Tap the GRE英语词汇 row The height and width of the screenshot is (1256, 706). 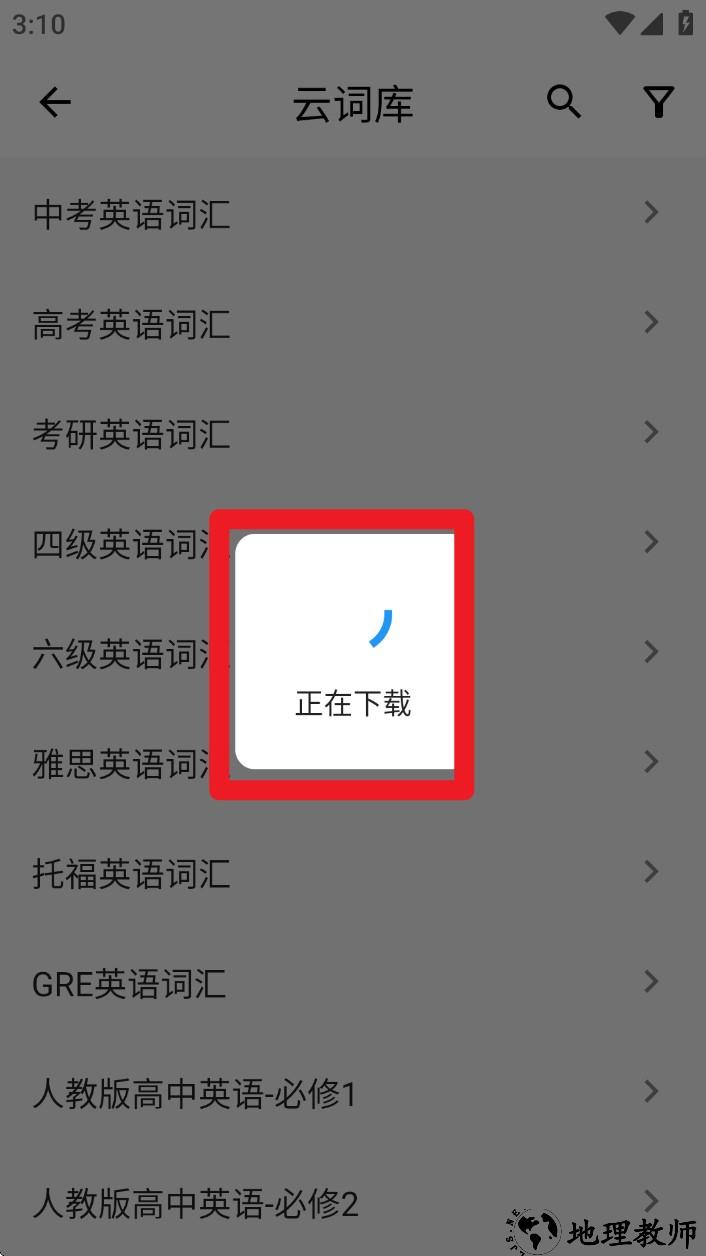pyautogui.click(x=130, y=984)
